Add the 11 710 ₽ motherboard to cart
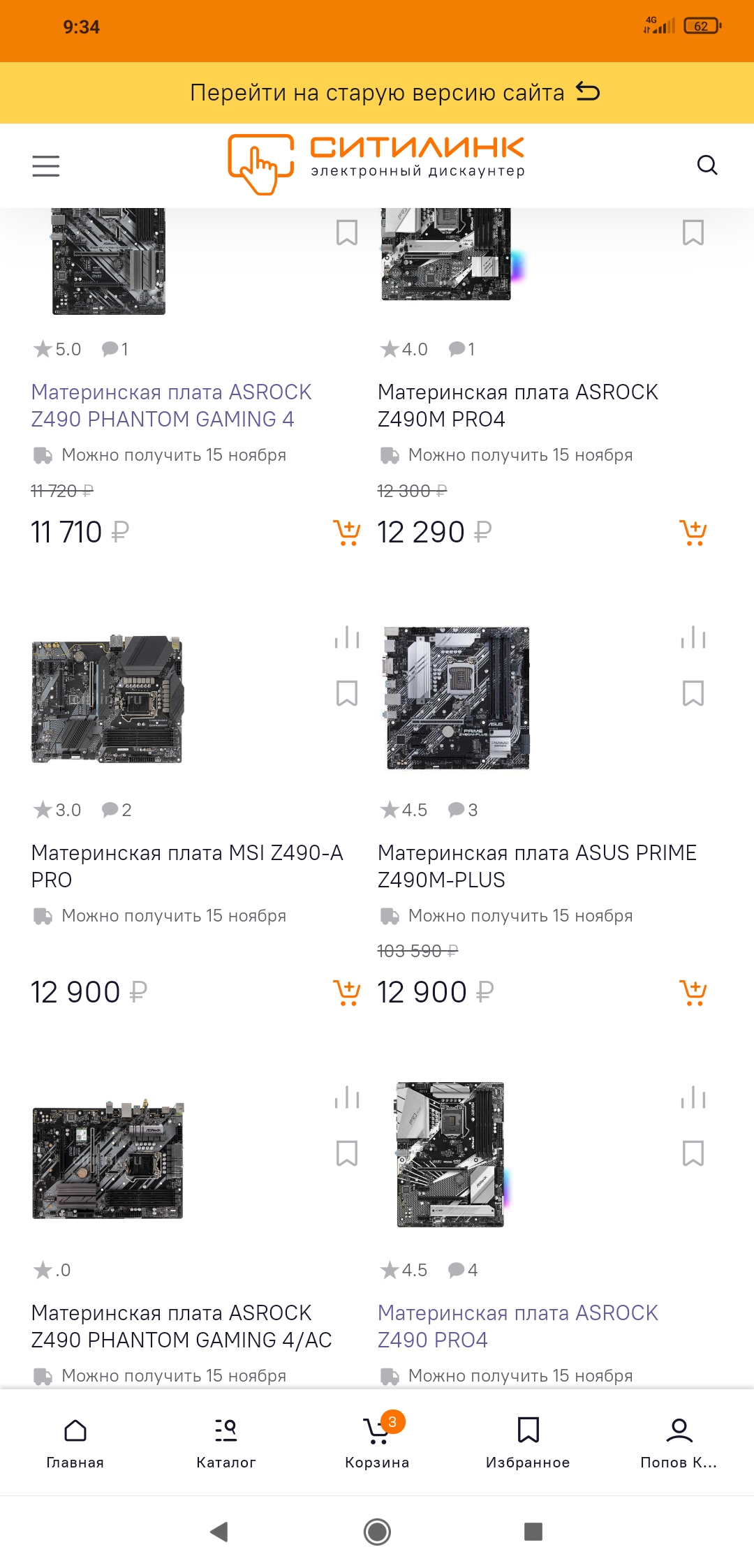The height and width of the screenshot is (1568, 754). click(346, 533)
